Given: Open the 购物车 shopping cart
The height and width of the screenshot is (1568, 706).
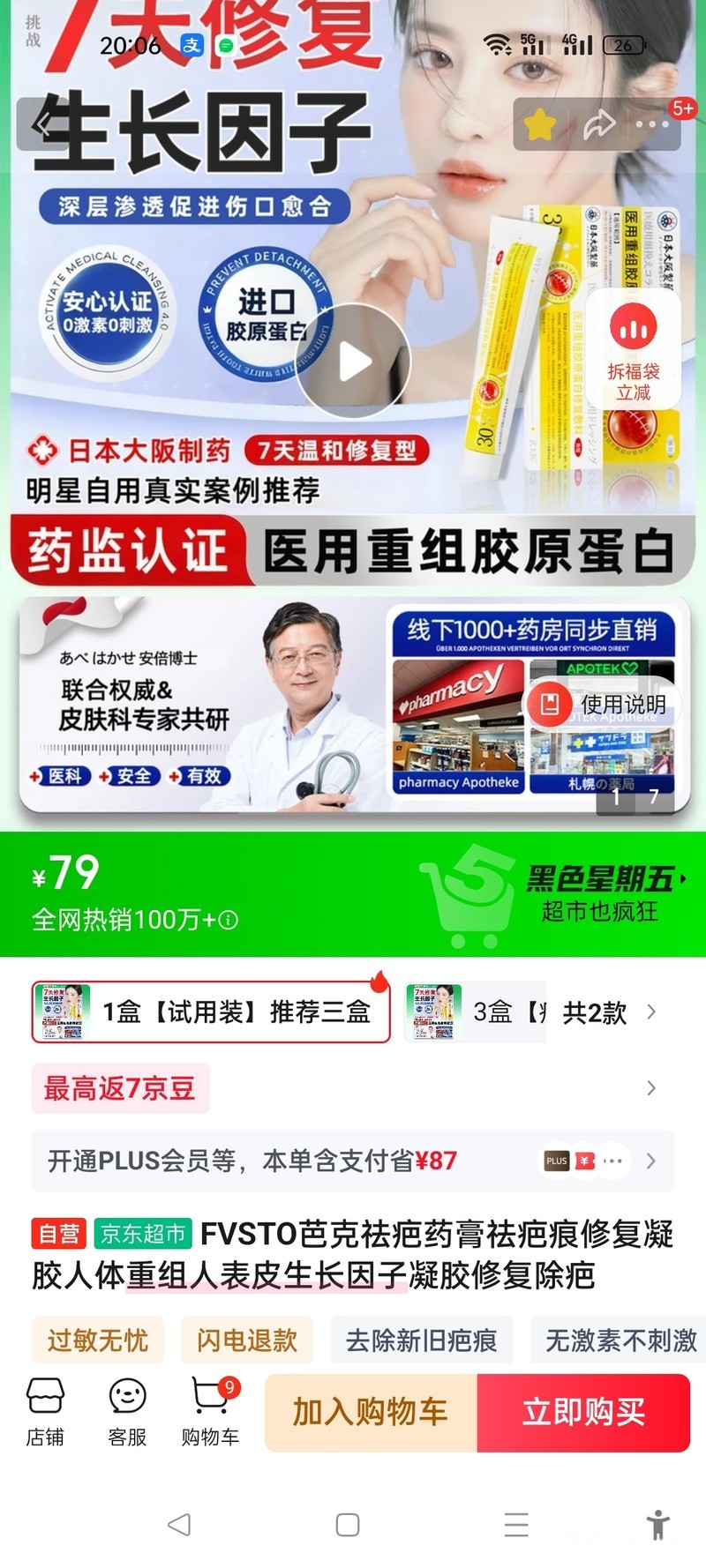Looking at the screenshot, I should click(210, 1412).
